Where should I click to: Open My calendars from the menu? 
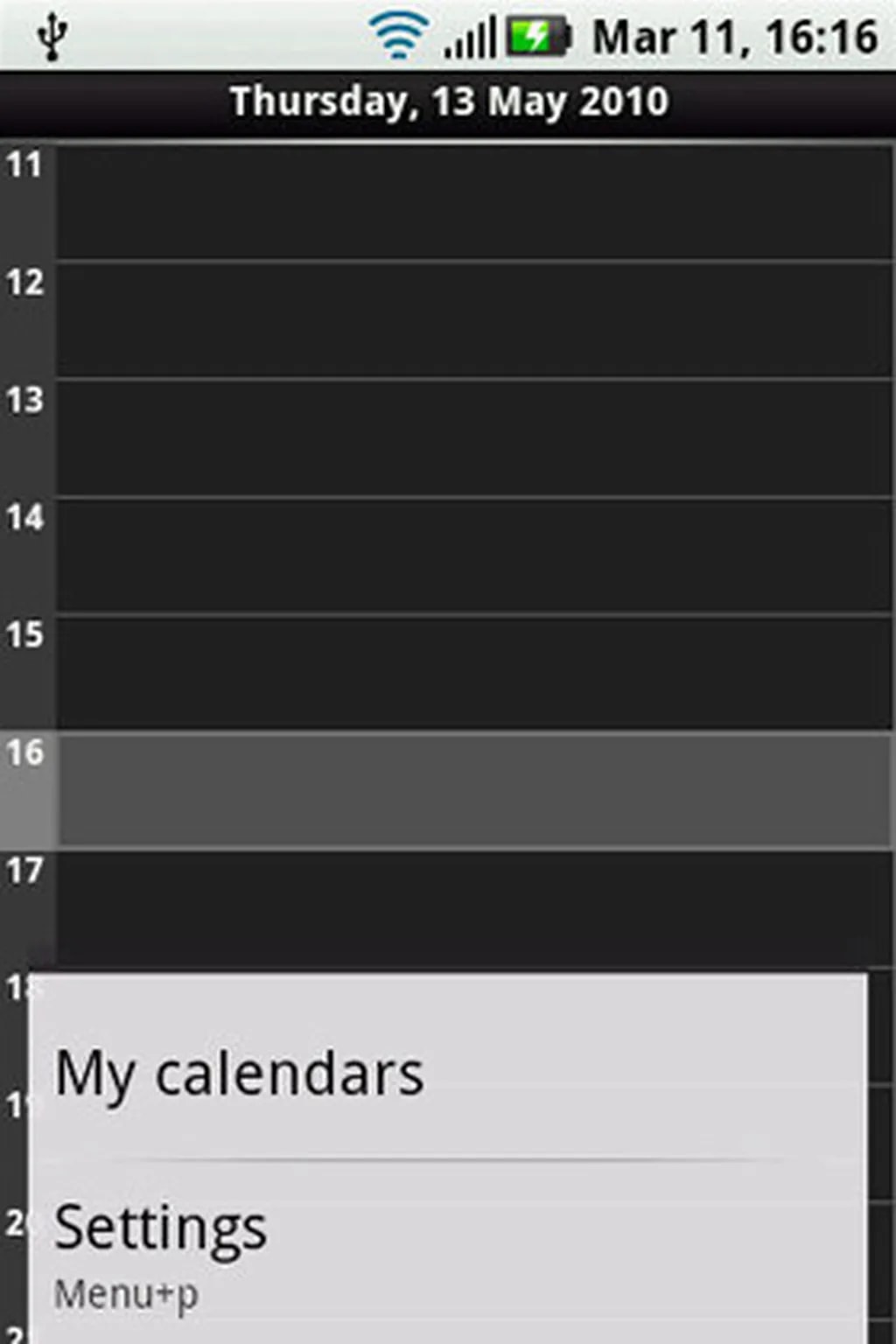446,1072
